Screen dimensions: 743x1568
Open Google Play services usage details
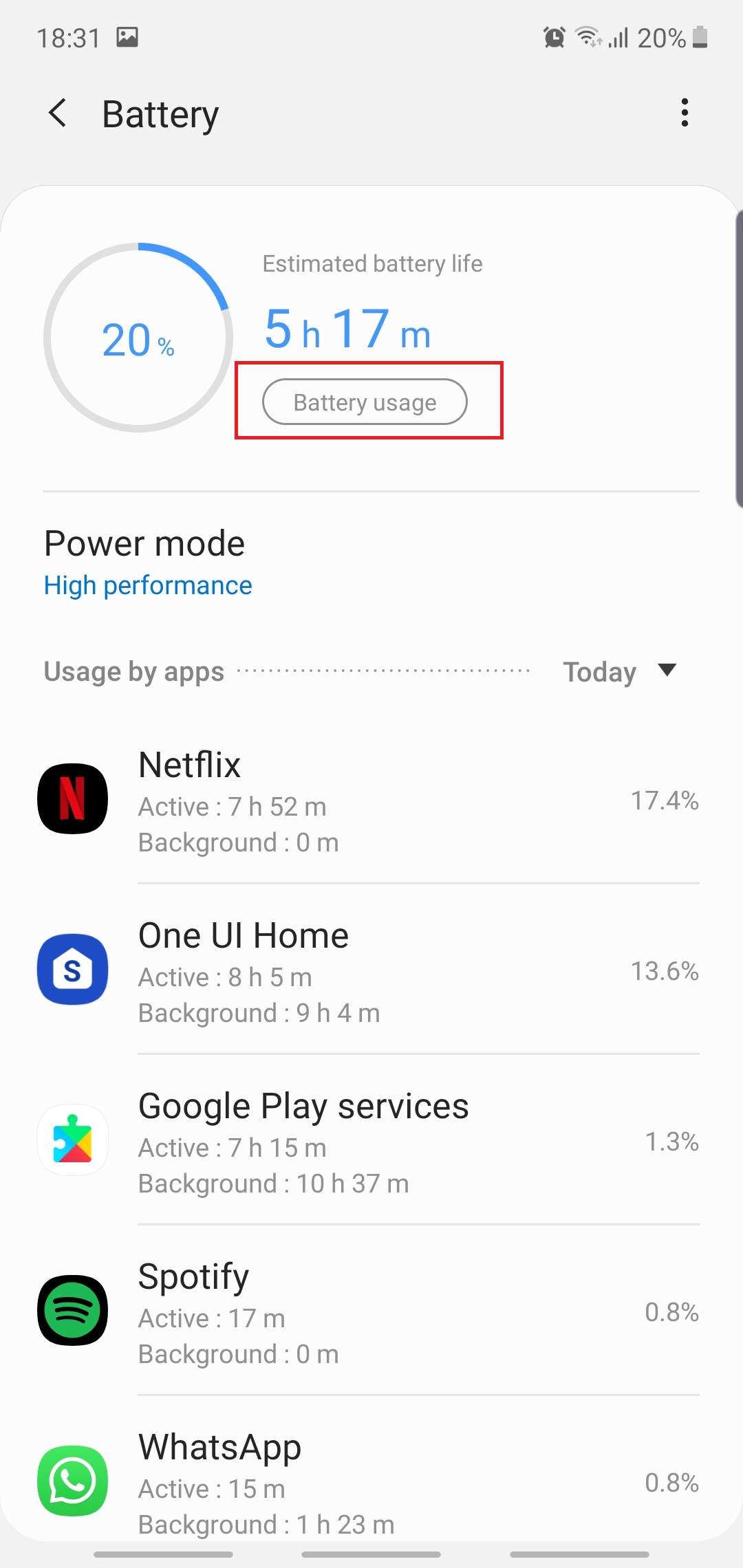[x=370, y=1142]
